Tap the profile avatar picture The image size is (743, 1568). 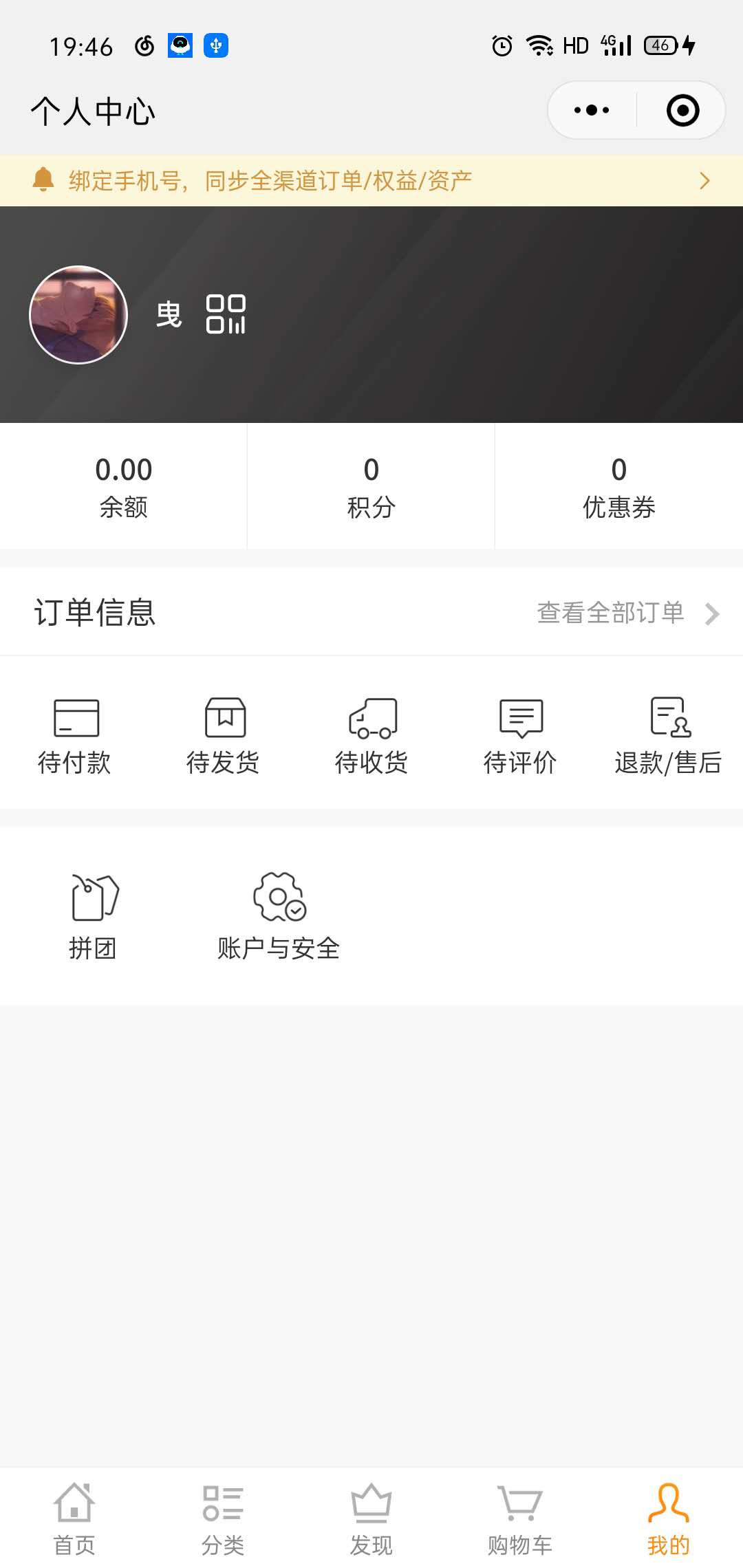[78, 315]
